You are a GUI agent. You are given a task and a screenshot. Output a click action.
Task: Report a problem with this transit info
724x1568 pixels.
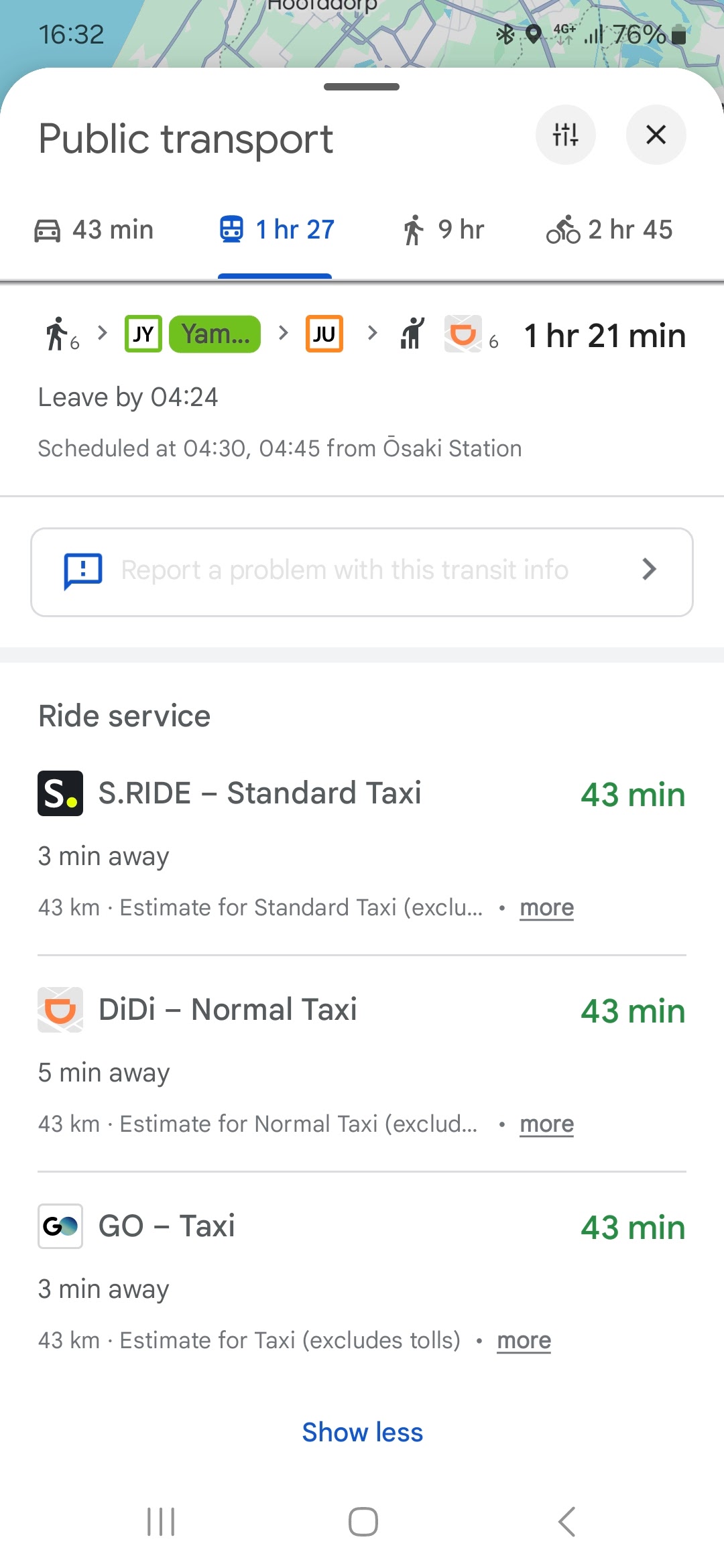pyautogui.click(x=362, y=572)
